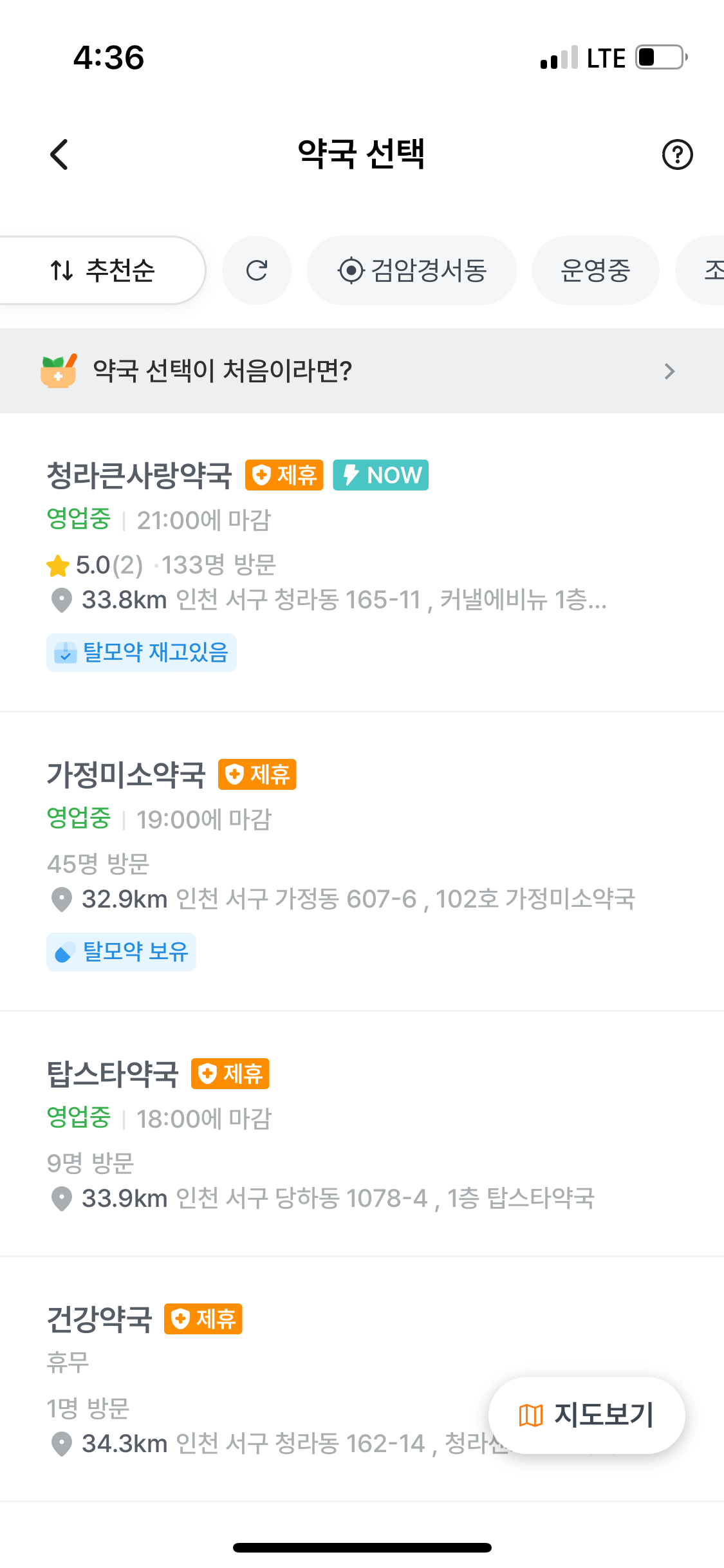Go back from pharmacy selection
This screenshot has height=1568, width=724.
coord(59,154)
